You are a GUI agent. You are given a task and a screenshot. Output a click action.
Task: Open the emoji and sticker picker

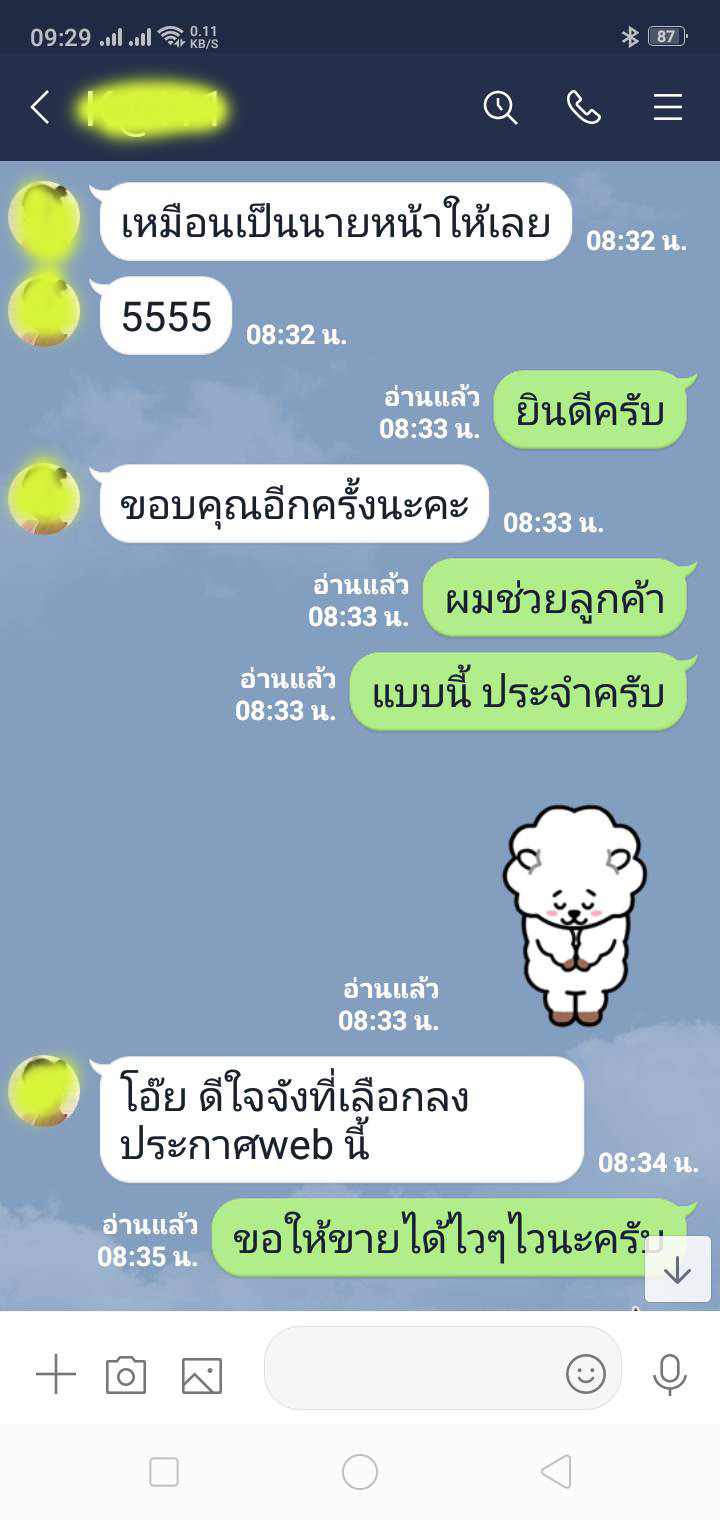tap(586, 1373)
